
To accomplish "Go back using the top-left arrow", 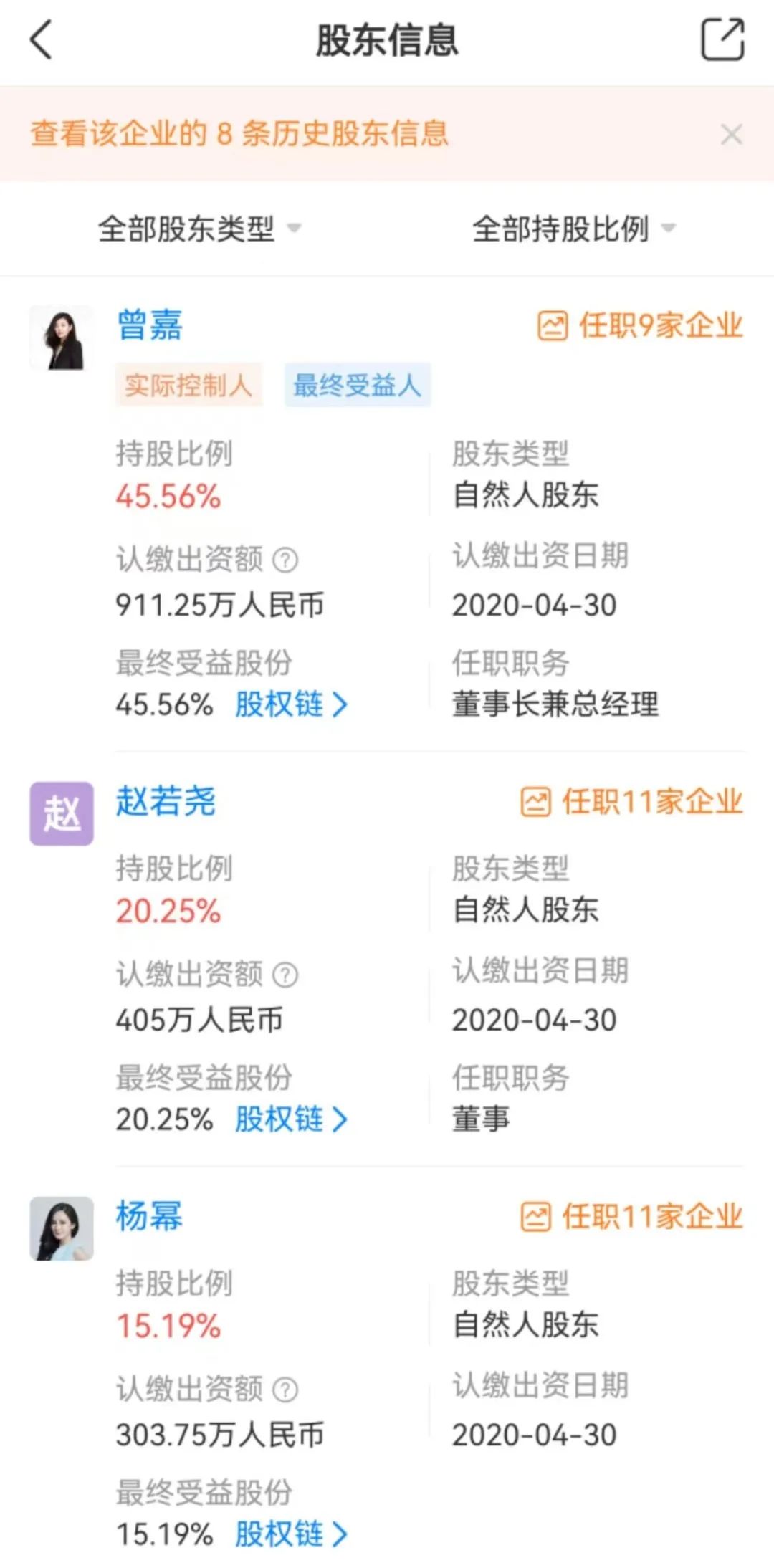I will tap(41, 39).
